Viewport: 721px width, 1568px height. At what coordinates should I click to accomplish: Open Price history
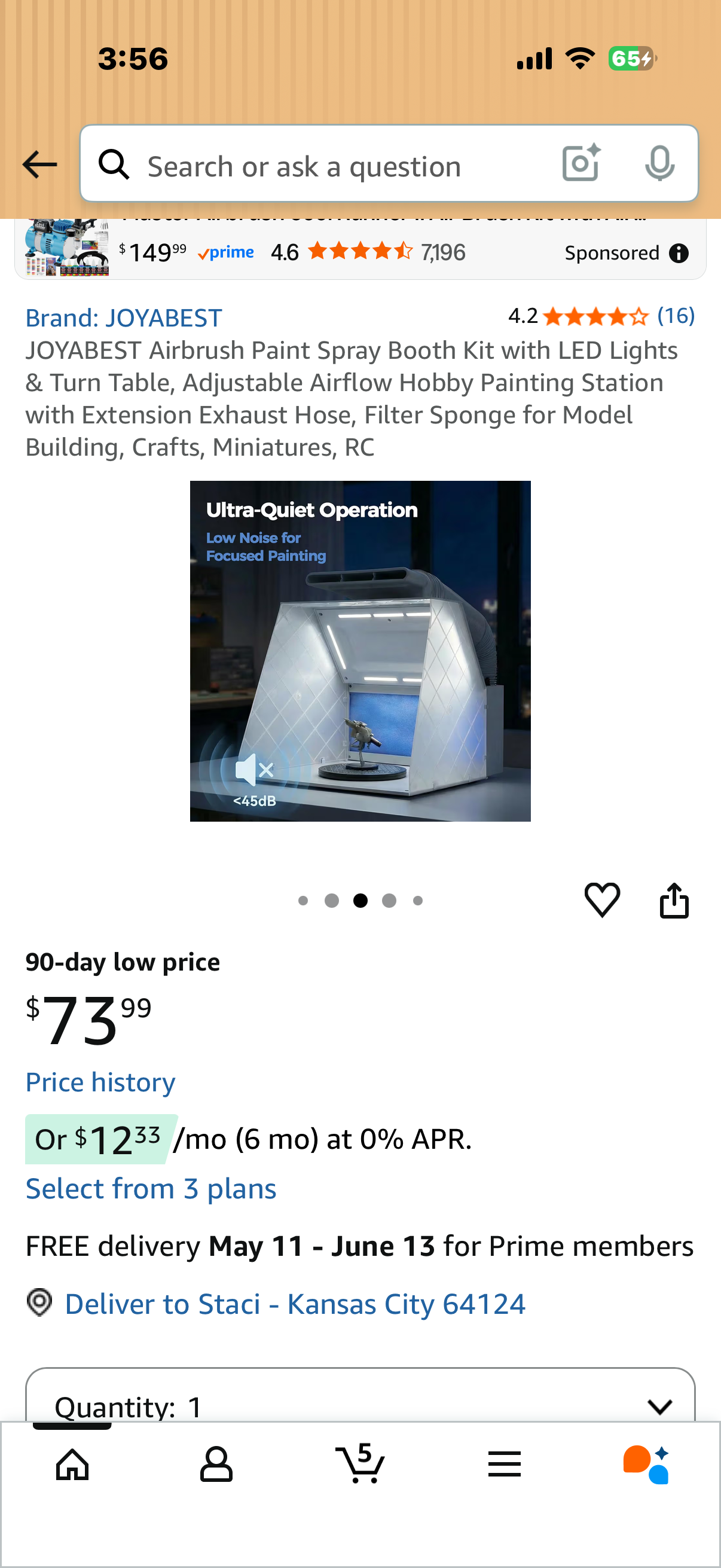[x=100, y=1082]
